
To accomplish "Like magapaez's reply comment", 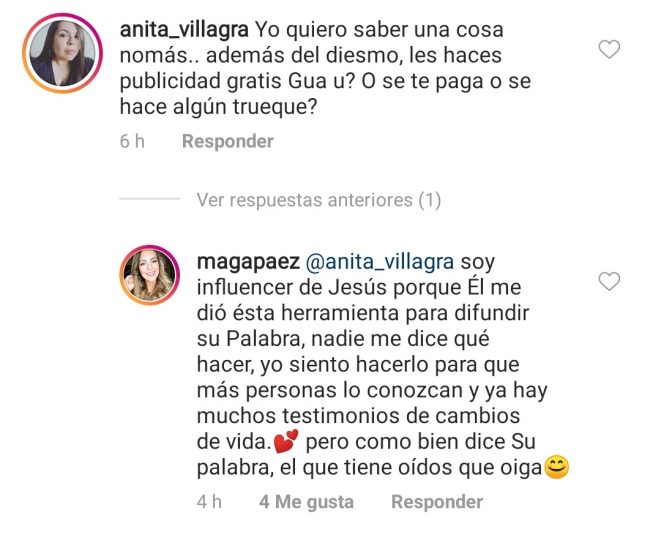I will click(608, 282).
